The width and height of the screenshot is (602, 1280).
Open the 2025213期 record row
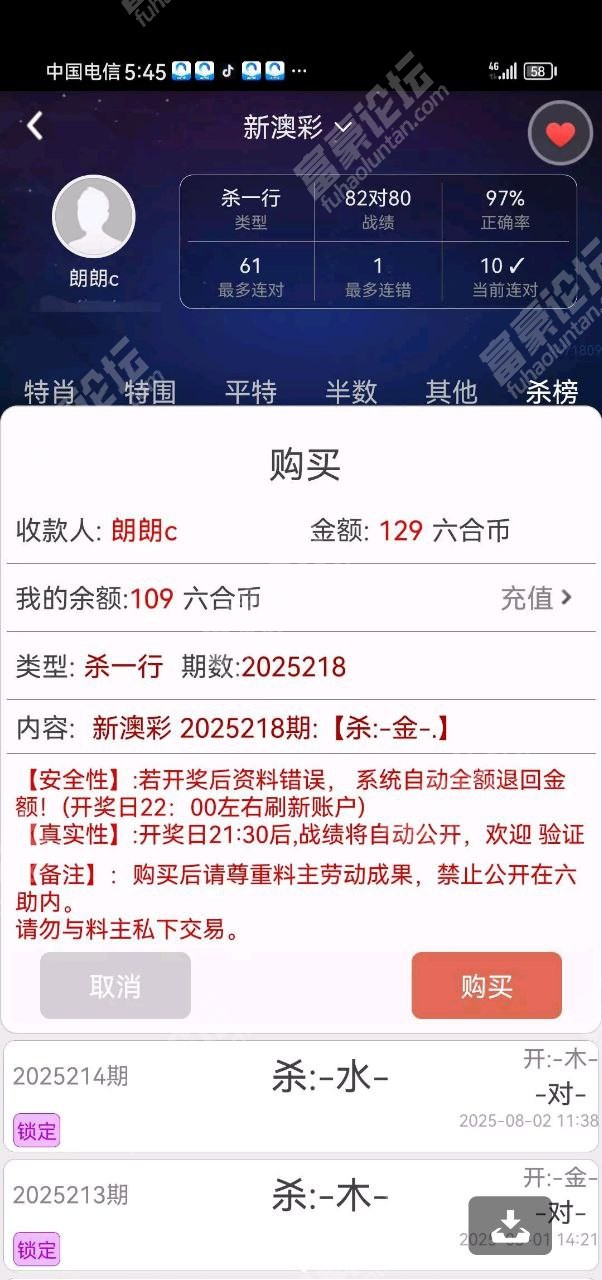[x=301, y=1214]
